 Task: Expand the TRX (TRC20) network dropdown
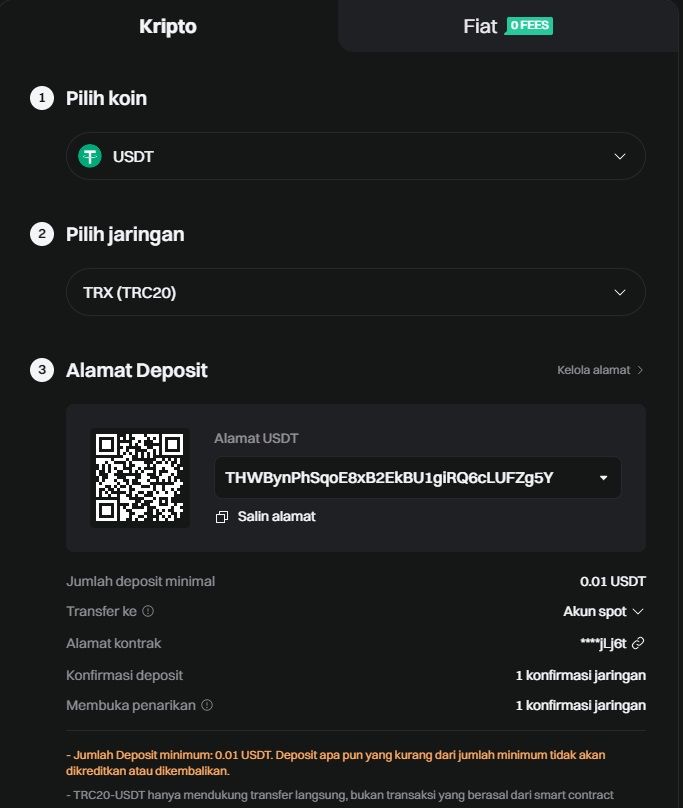[355, 292]
